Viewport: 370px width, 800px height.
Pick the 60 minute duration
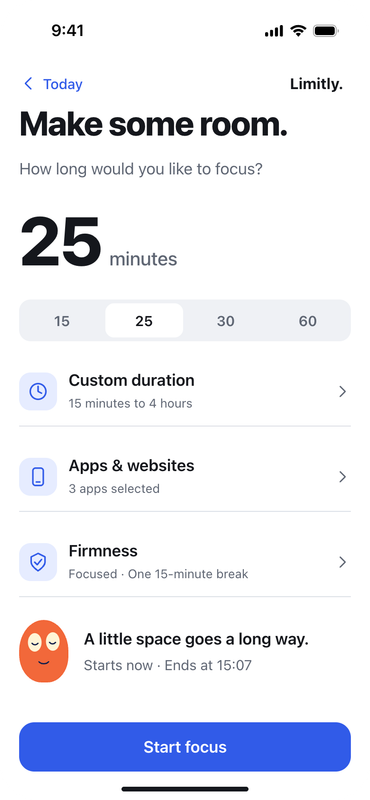308,321
